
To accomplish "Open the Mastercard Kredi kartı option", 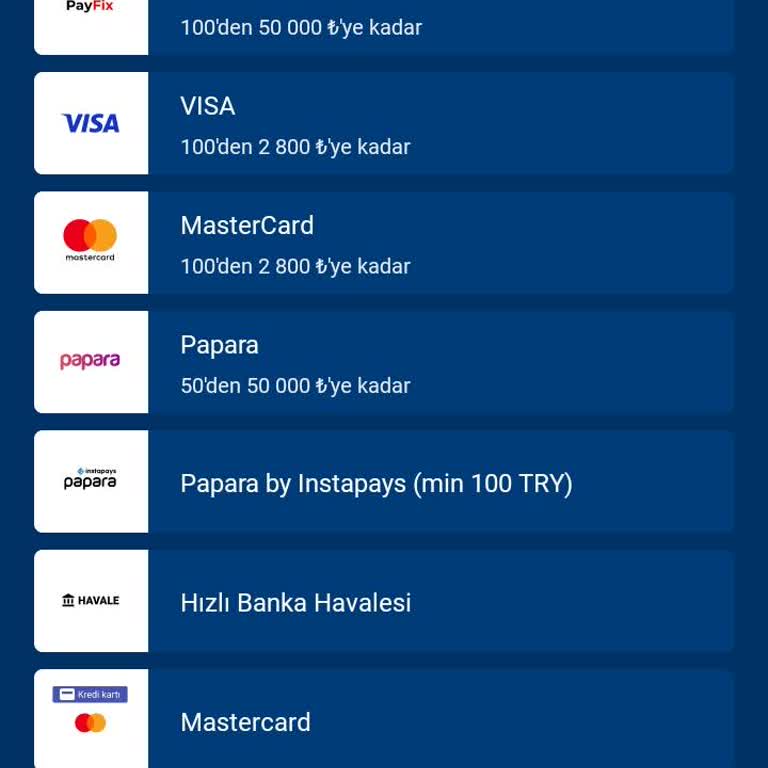I will click(384, 720).
